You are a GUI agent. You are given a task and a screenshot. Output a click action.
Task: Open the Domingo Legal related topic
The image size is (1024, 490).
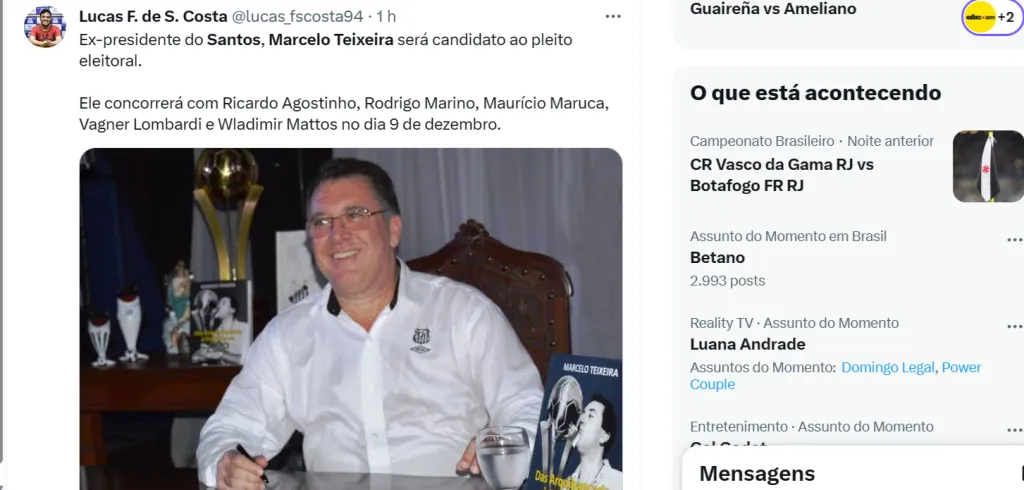click(x=888, y=368)
